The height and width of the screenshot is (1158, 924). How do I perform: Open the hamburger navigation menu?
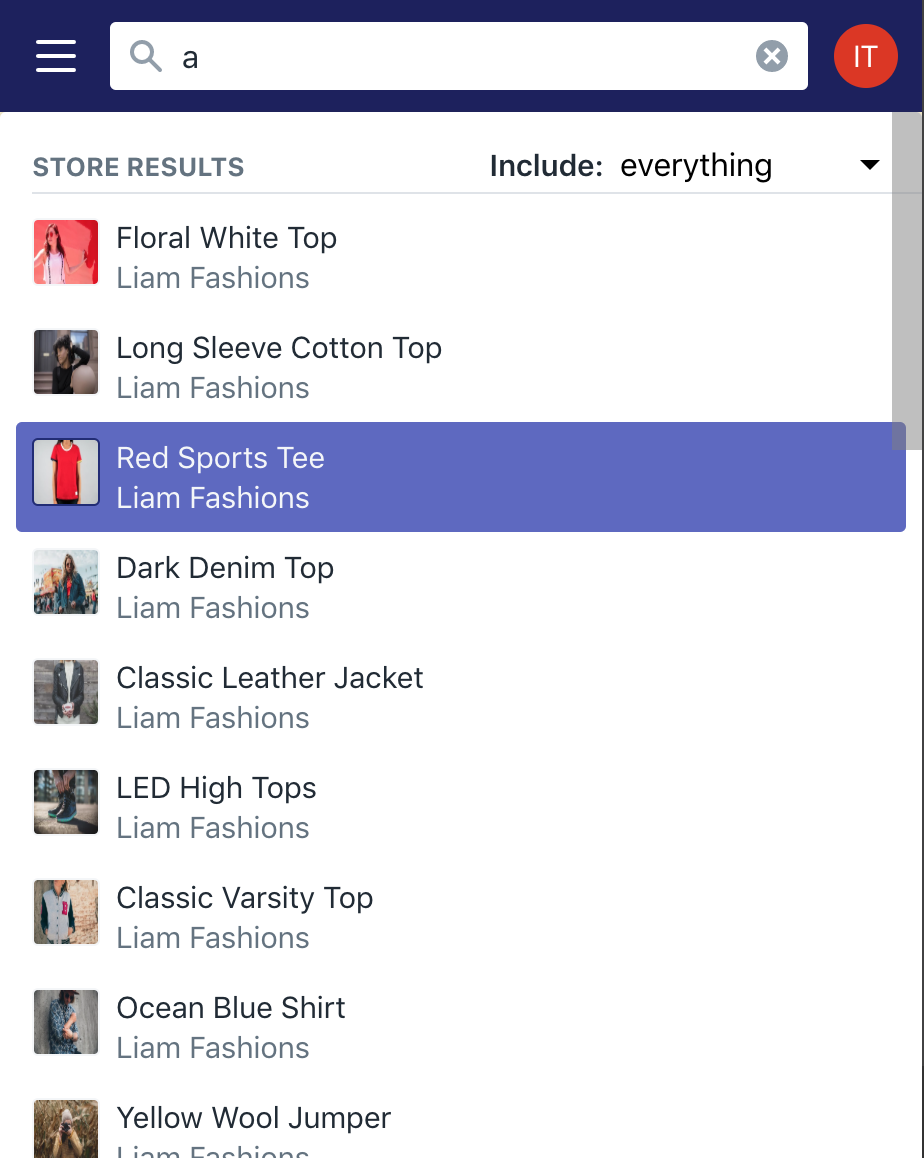56,56
